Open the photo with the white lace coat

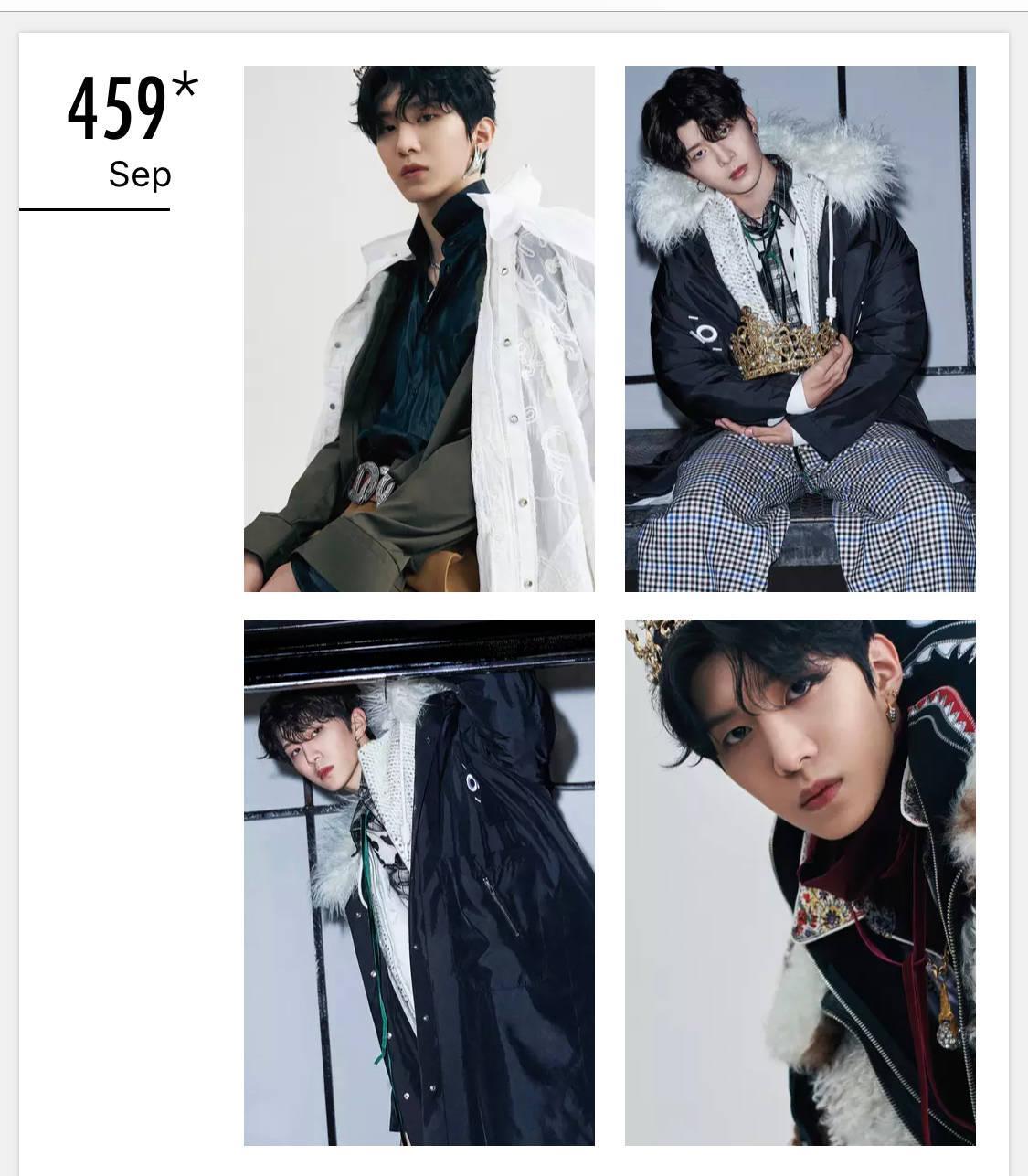pos(419,329)
